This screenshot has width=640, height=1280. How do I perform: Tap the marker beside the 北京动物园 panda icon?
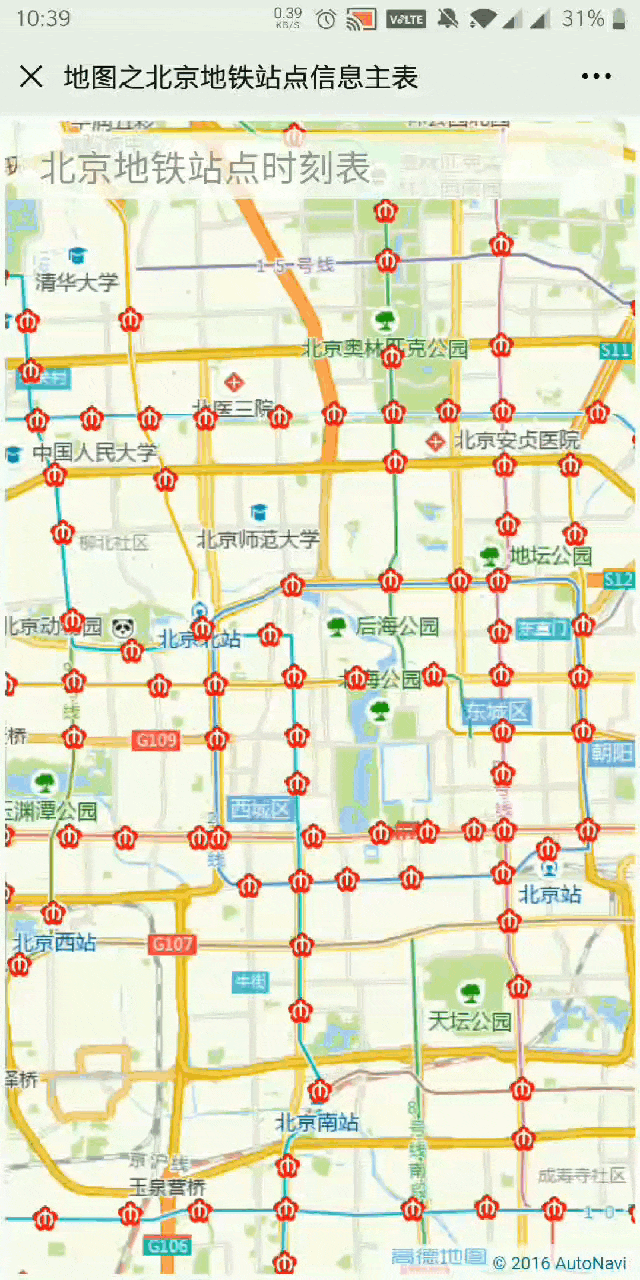(x=131, y=651)
